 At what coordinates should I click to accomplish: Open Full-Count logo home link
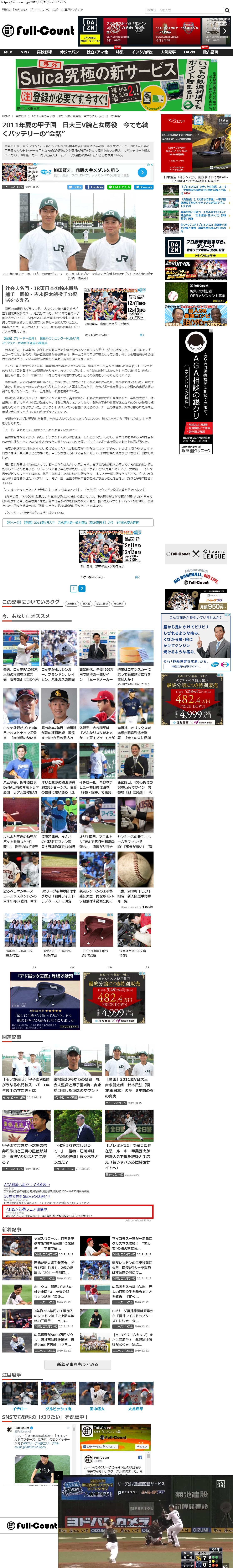pyautogui.click(x=38, y=30)
